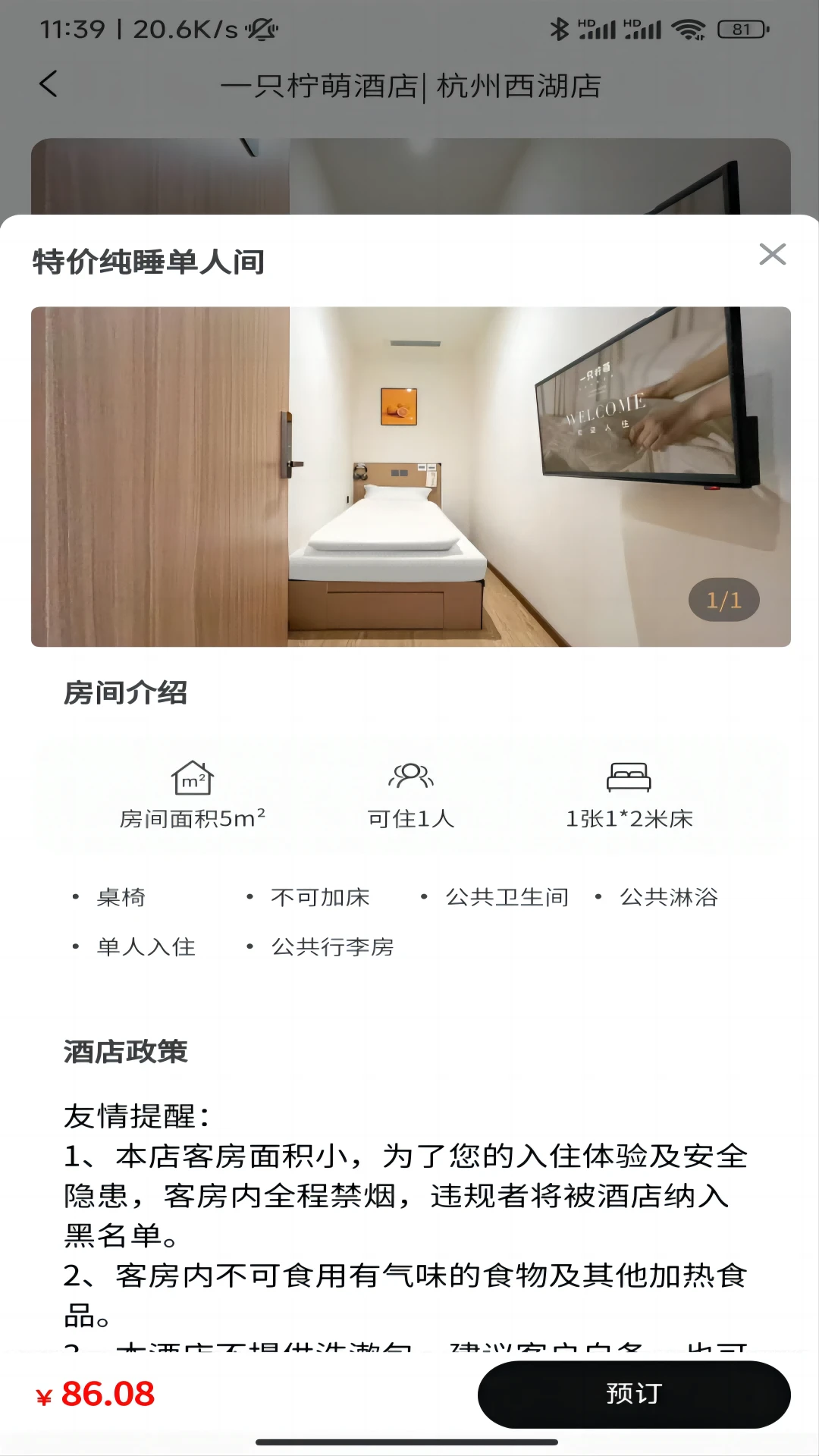This screenshot has height=1456, width=819.
Task: Select the 公共卫生间 amenity item
Action: coord(507,897)
